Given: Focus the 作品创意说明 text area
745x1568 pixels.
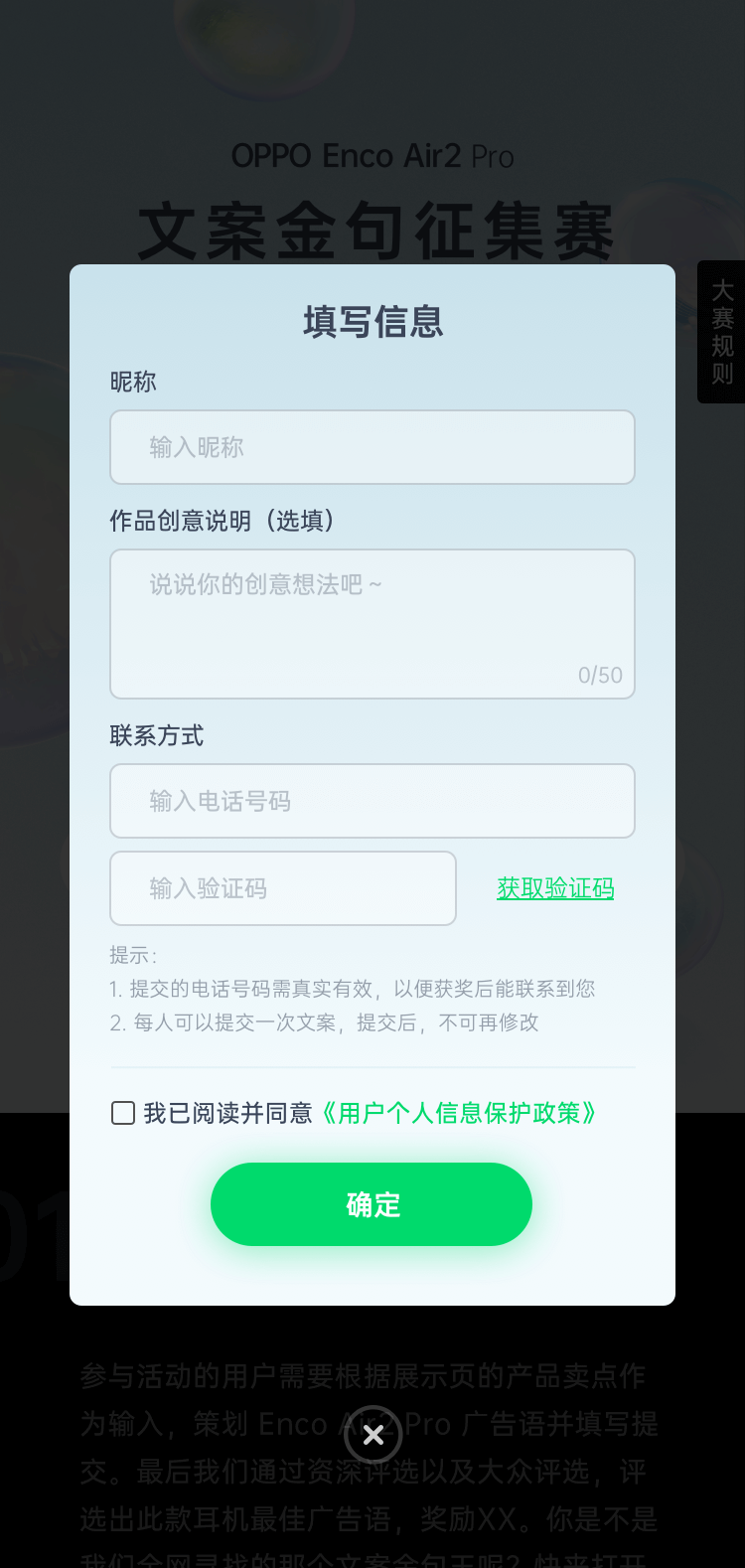Looking at the screenshot, I should click(x=372, y=623).
